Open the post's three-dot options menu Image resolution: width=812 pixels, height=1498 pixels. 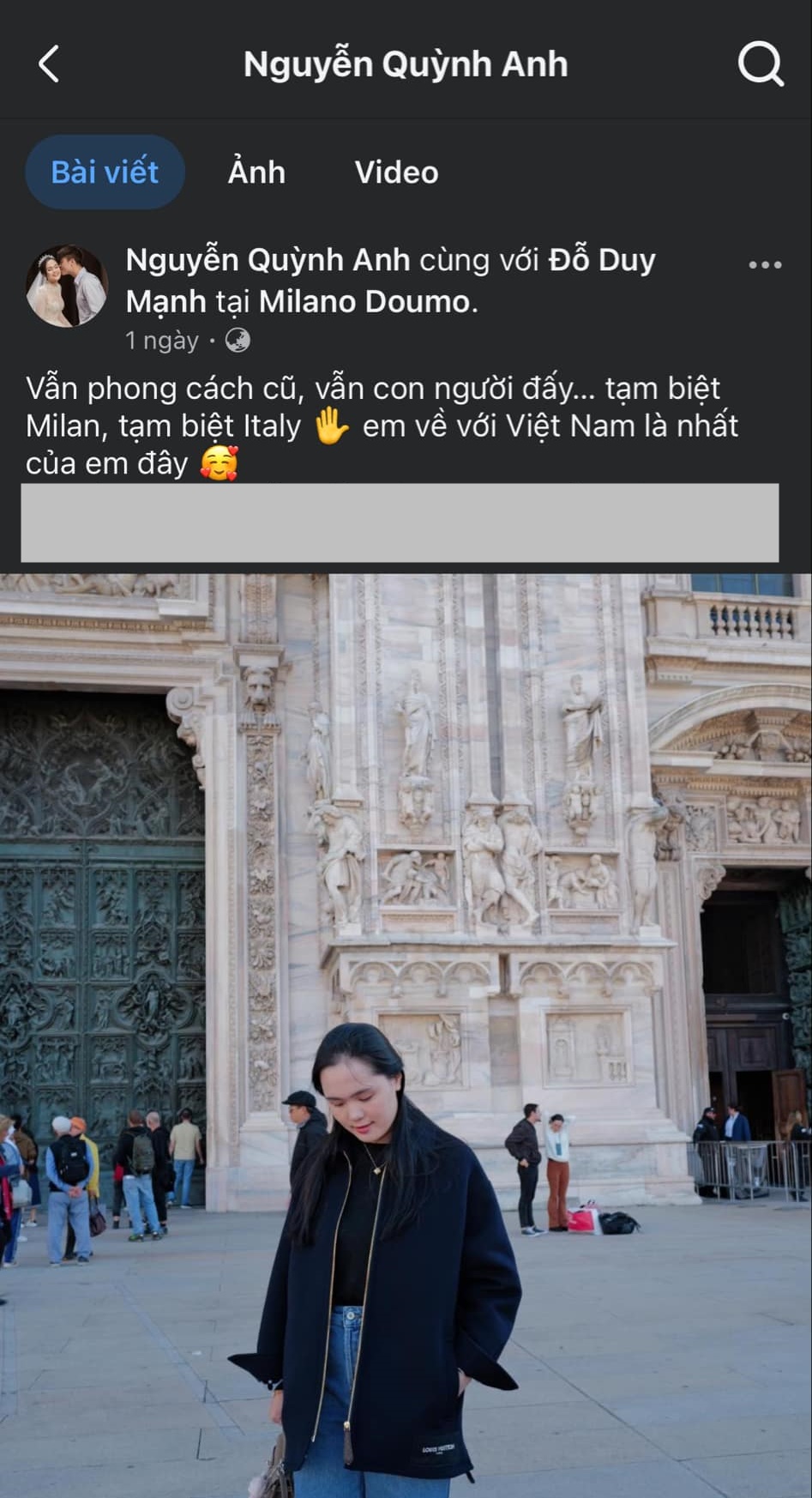pos(765,265)
